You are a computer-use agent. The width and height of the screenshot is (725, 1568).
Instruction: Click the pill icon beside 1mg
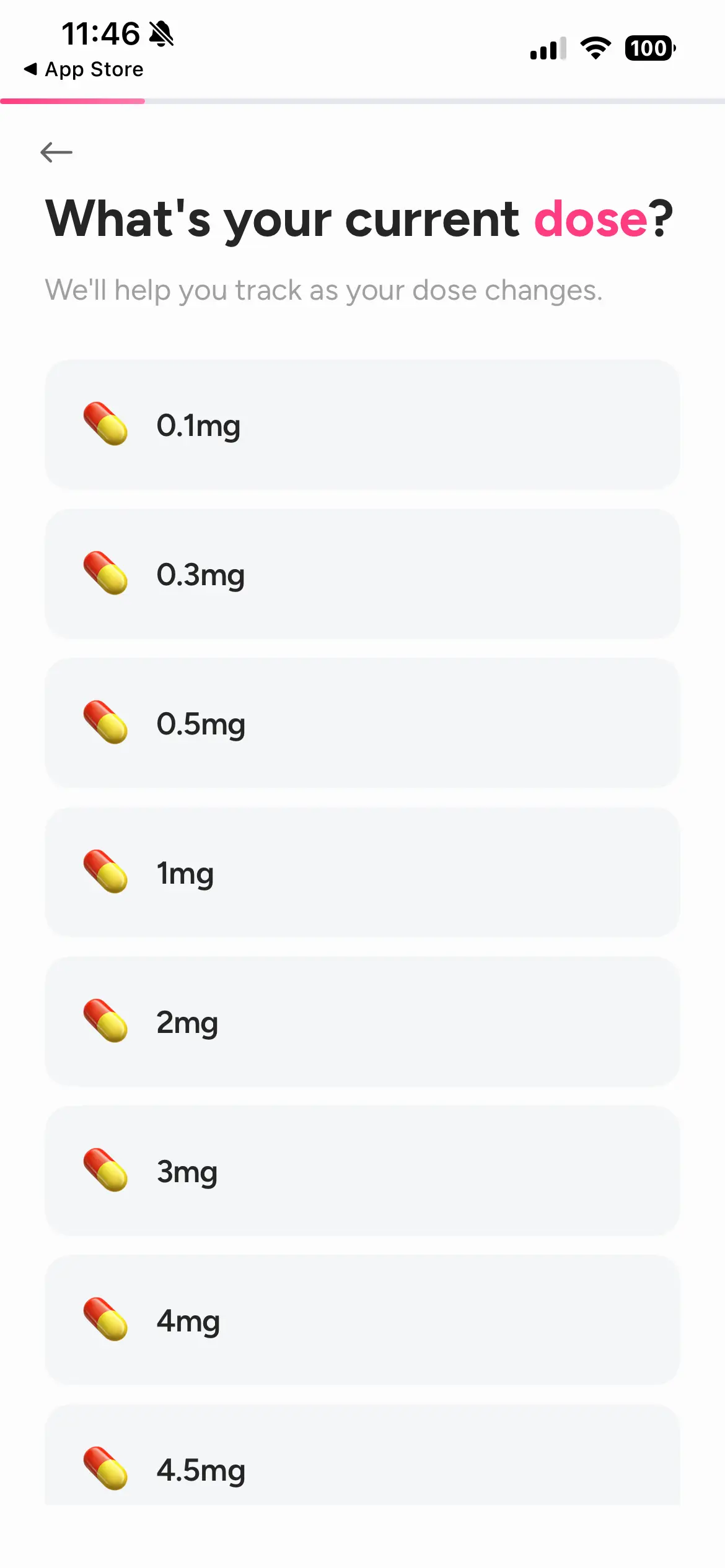pos(107,874)
